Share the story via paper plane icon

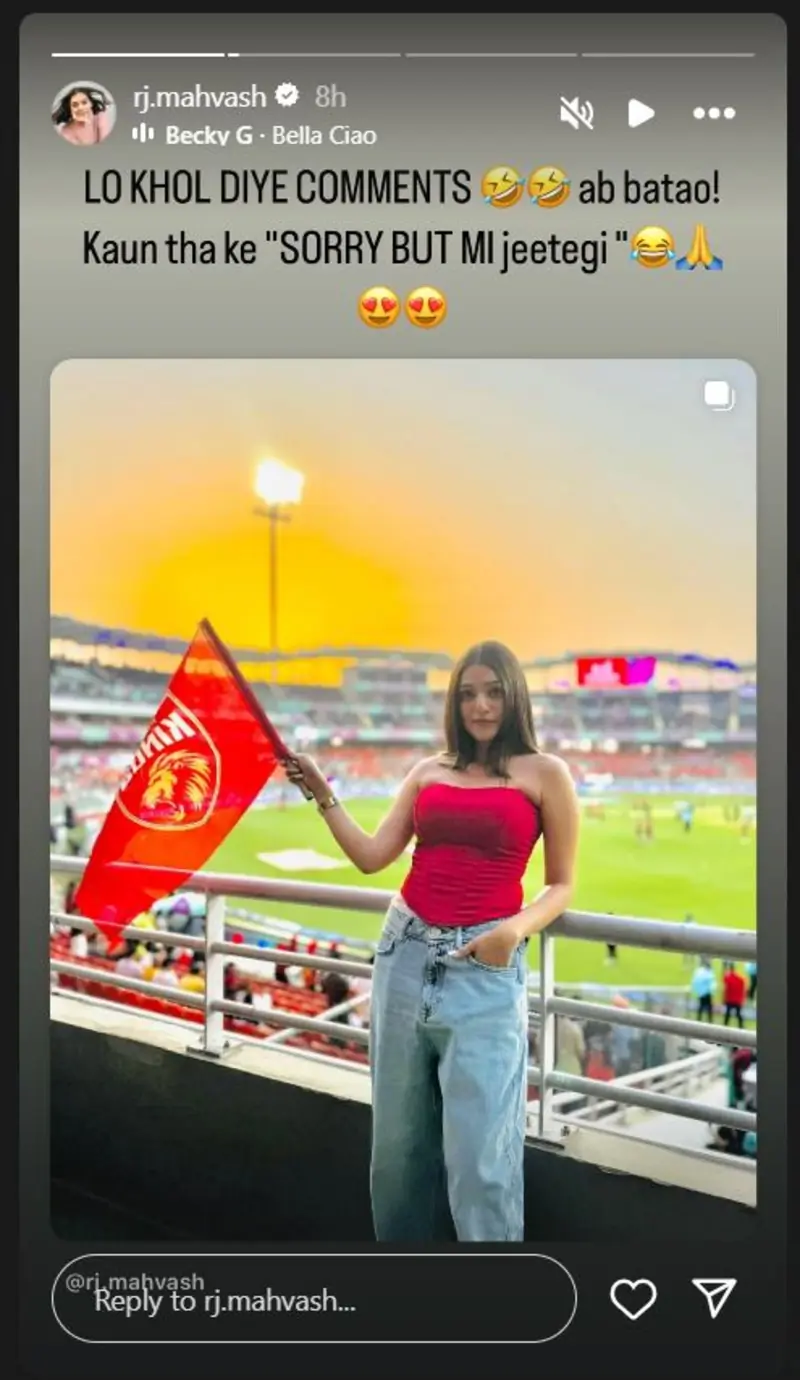[x=714, y=1298]
